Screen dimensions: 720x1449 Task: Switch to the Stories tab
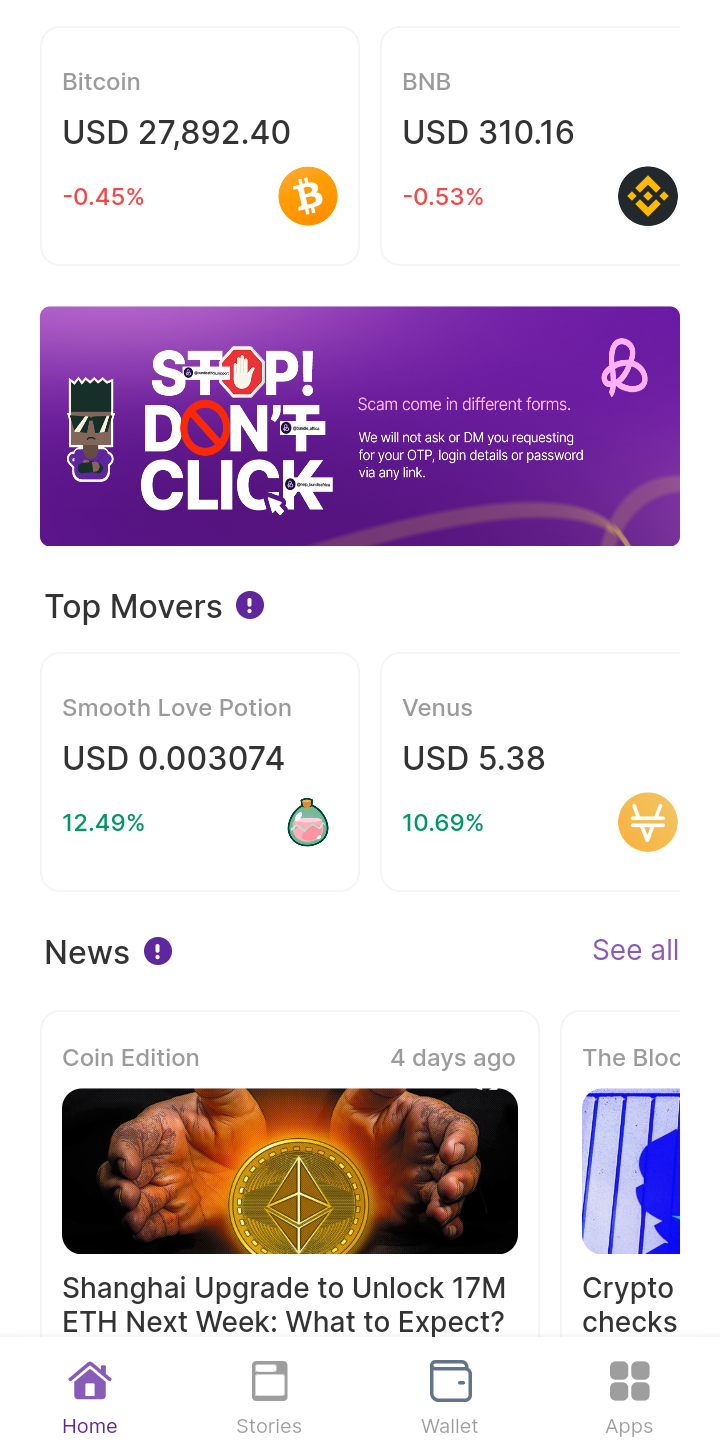pos(269,1395)
